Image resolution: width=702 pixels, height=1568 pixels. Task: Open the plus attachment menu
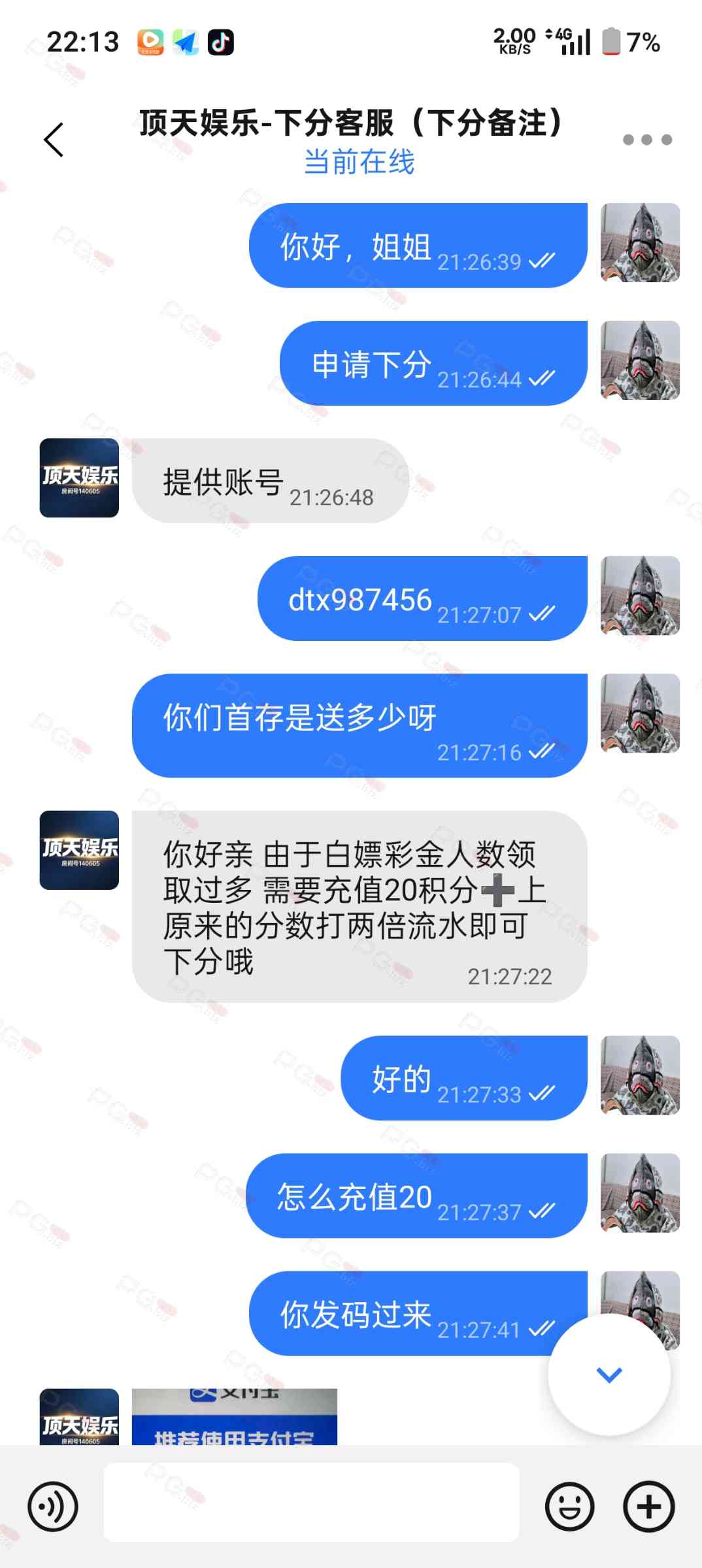pos(648,1507)
